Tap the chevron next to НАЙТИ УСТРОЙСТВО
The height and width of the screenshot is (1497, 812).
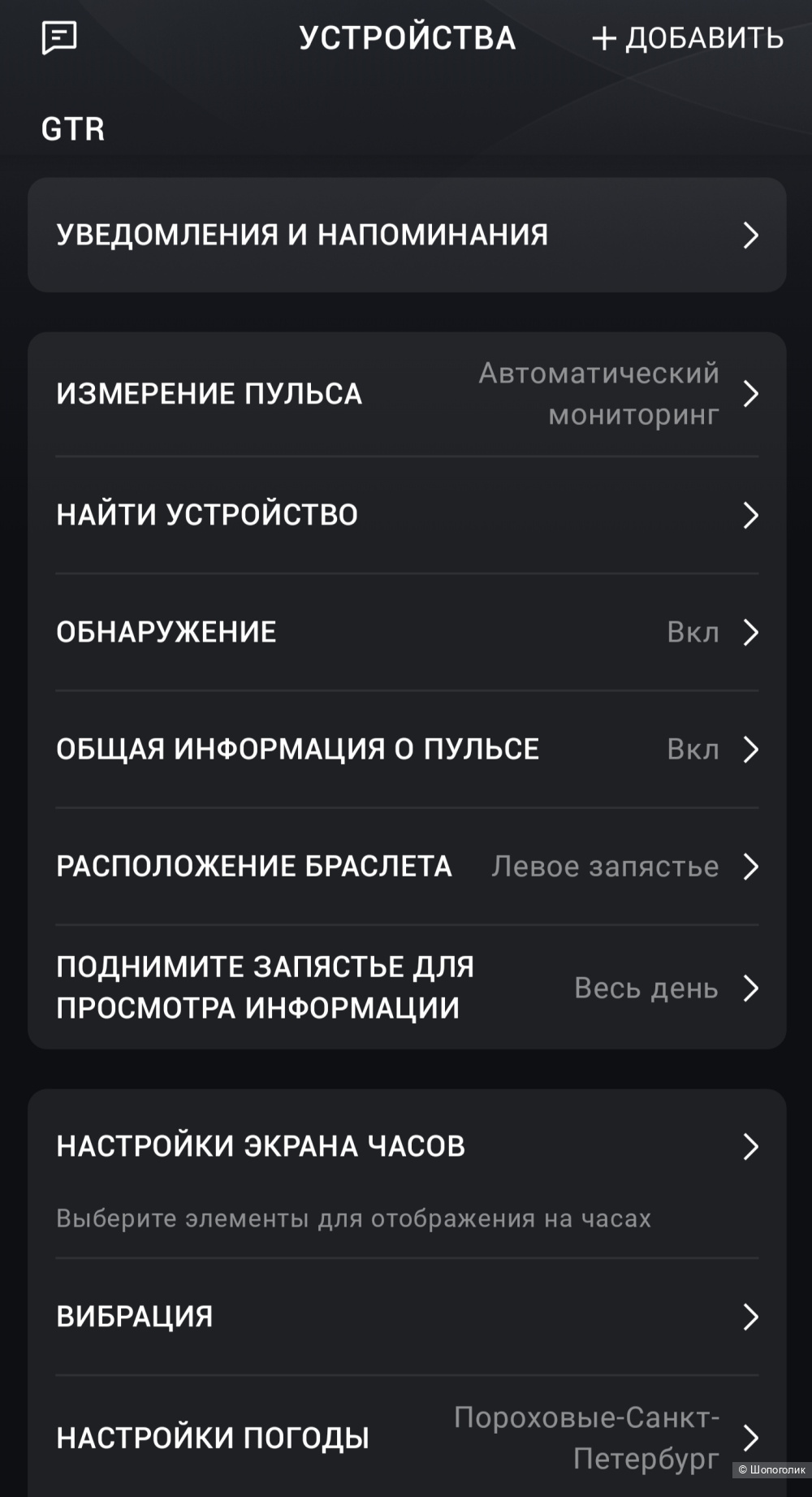[752, 514]
